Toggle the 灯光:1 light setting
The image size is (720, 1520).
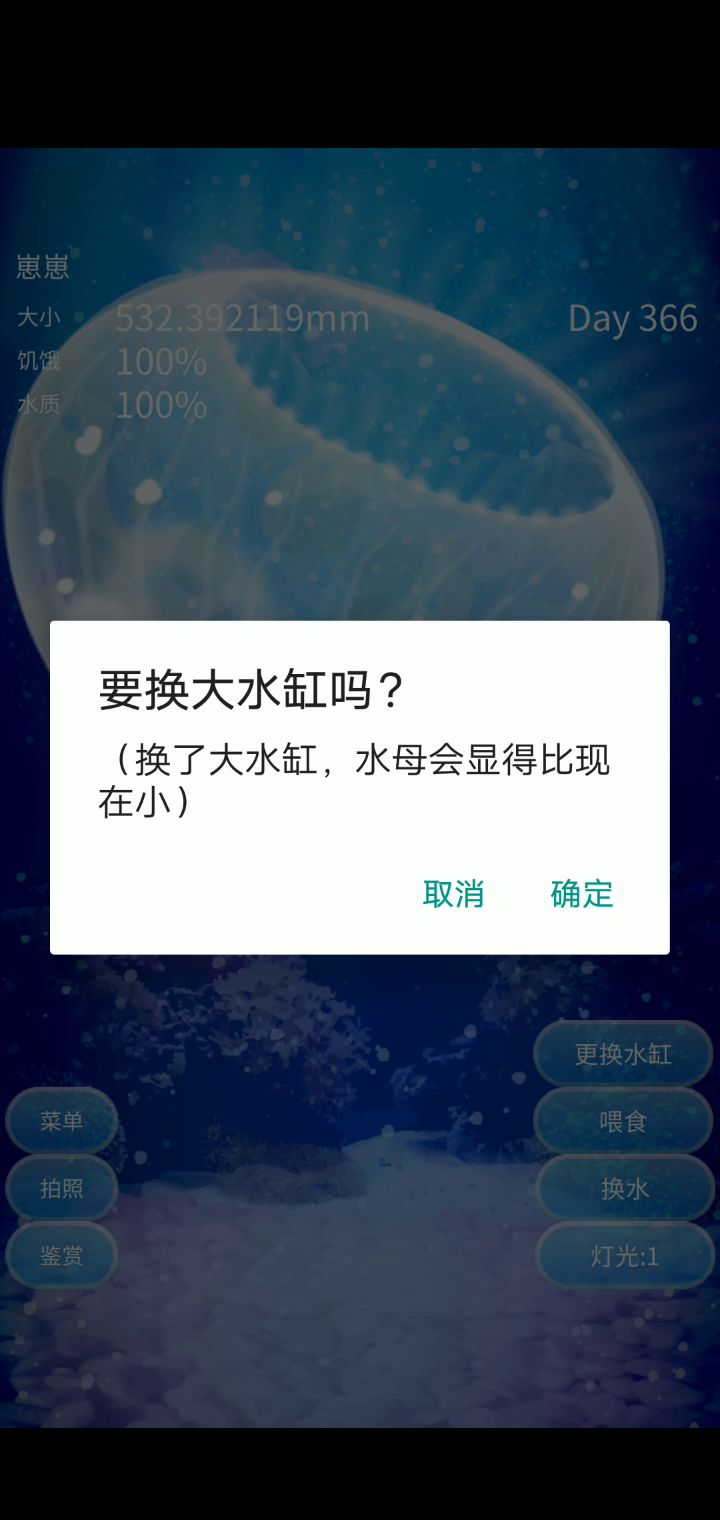pyautogui.click(x=625, y=1255)
